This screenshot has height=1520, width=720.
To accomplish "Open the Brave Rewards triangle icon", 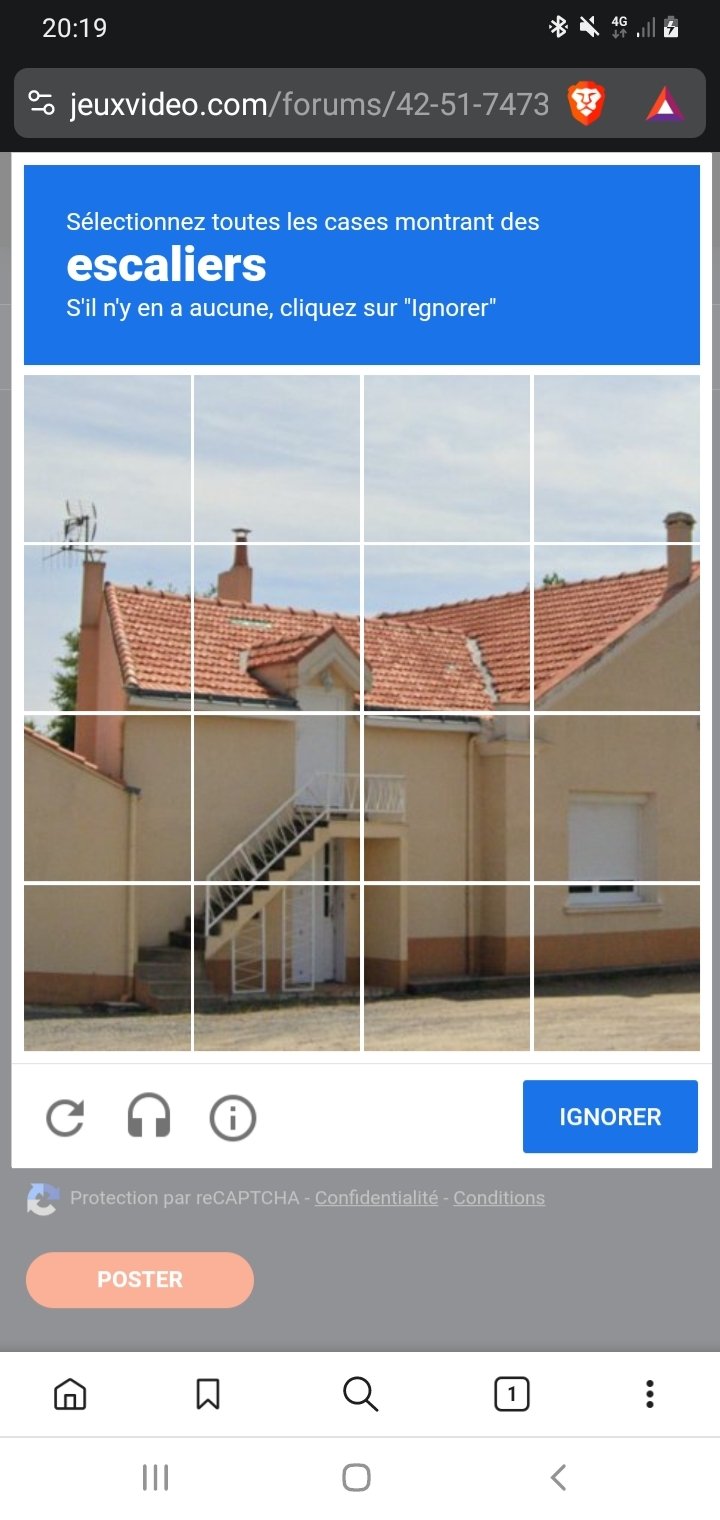I will pyautogui.click(x=665, y=104).
